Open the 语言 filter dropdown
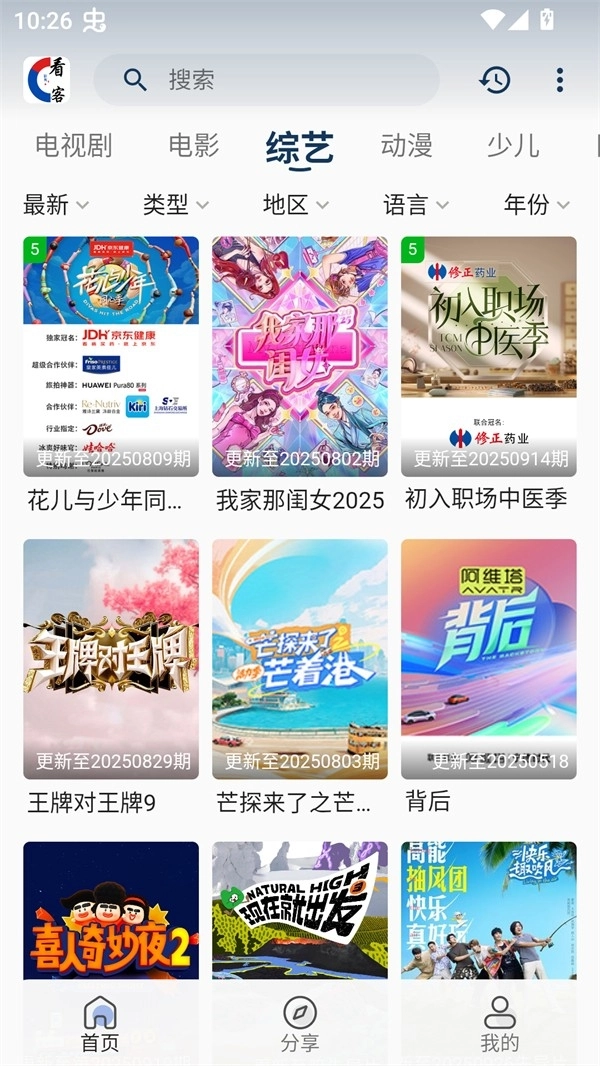This screenshot has height=1066, width=600. (x=416, y=205)
